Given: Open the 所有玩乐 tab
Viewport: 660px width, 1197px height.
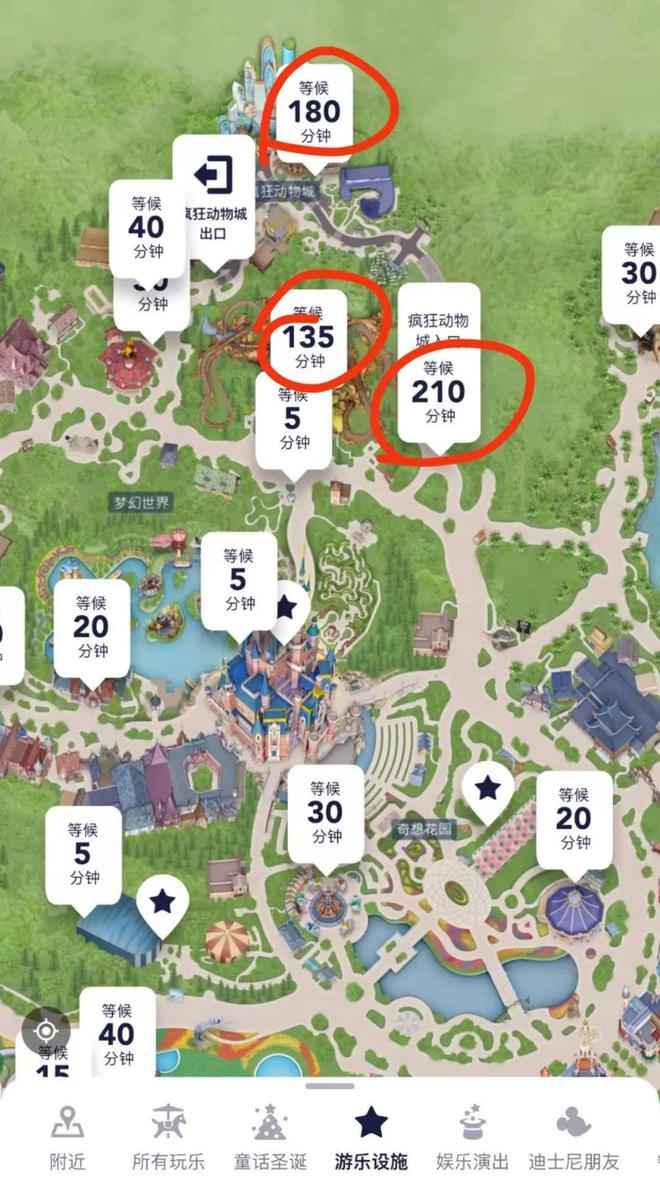Looking at the screenshot, I should [x=169, y=1138].
